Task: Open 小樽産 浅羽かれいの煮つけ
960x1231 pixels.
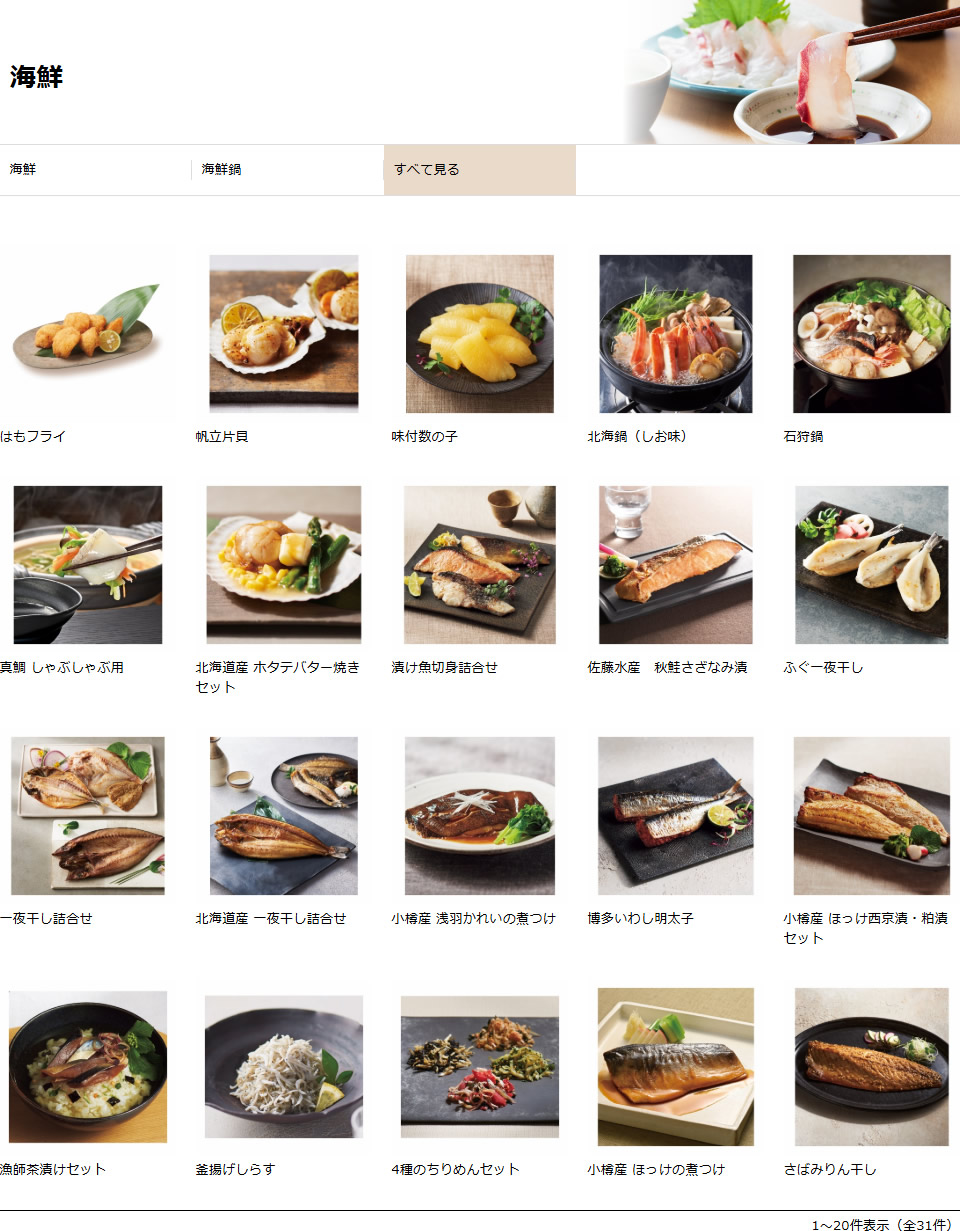Action: pyautogui.click(x=479, y=815)
